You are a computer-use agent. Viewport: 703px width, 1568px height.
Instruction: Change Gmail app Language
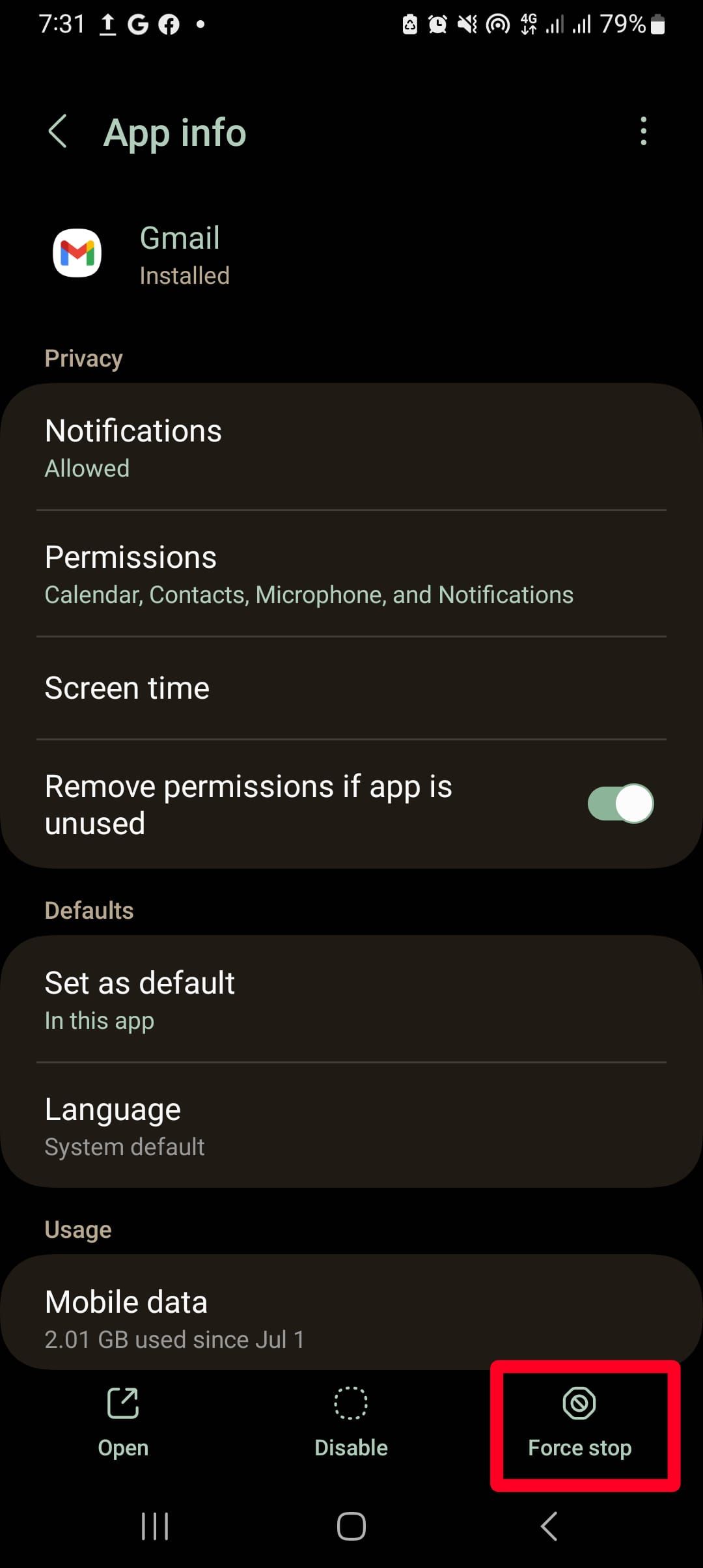click(351, 1127)
